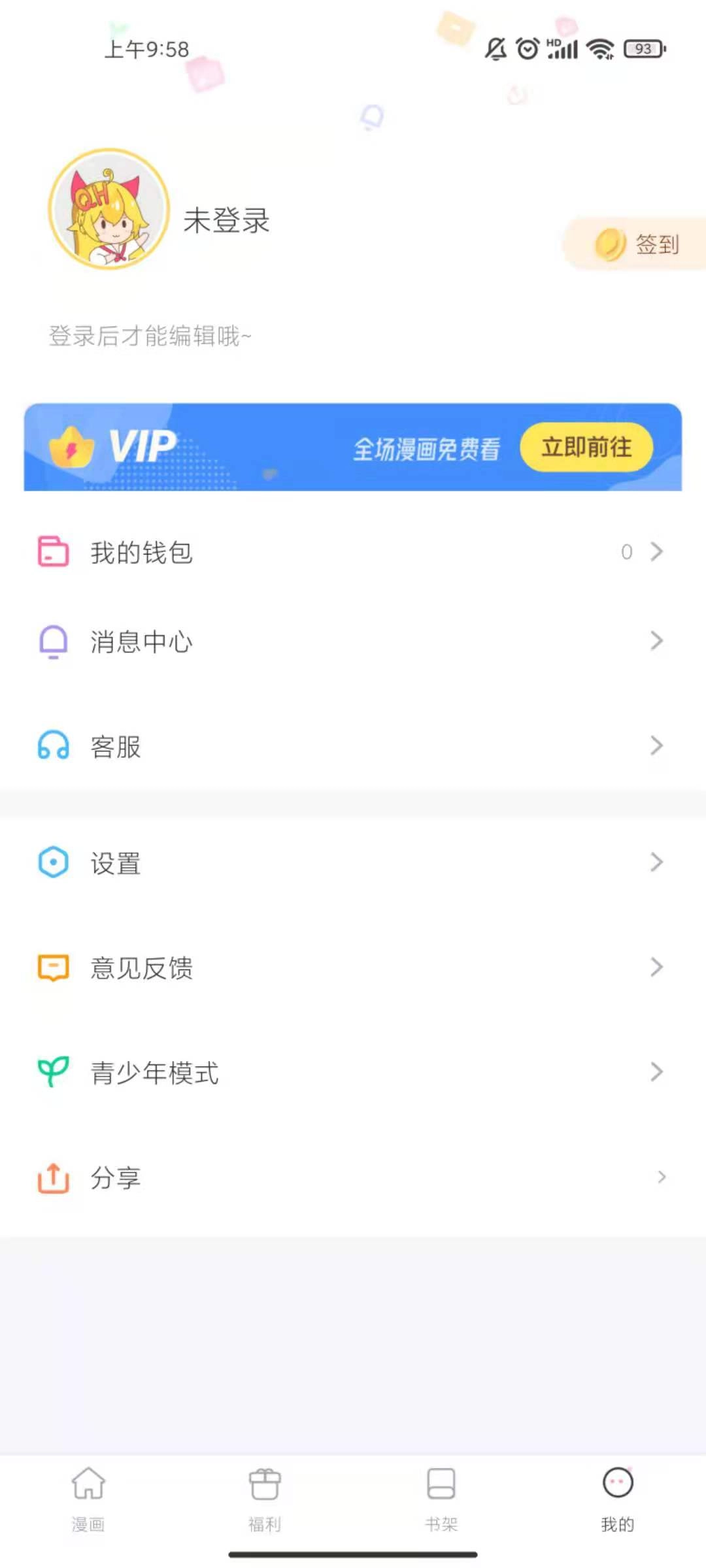This screenshot has height=1568, width=706.
Task: Open 设置 using its chevron arrow
Action: (657, 862)
